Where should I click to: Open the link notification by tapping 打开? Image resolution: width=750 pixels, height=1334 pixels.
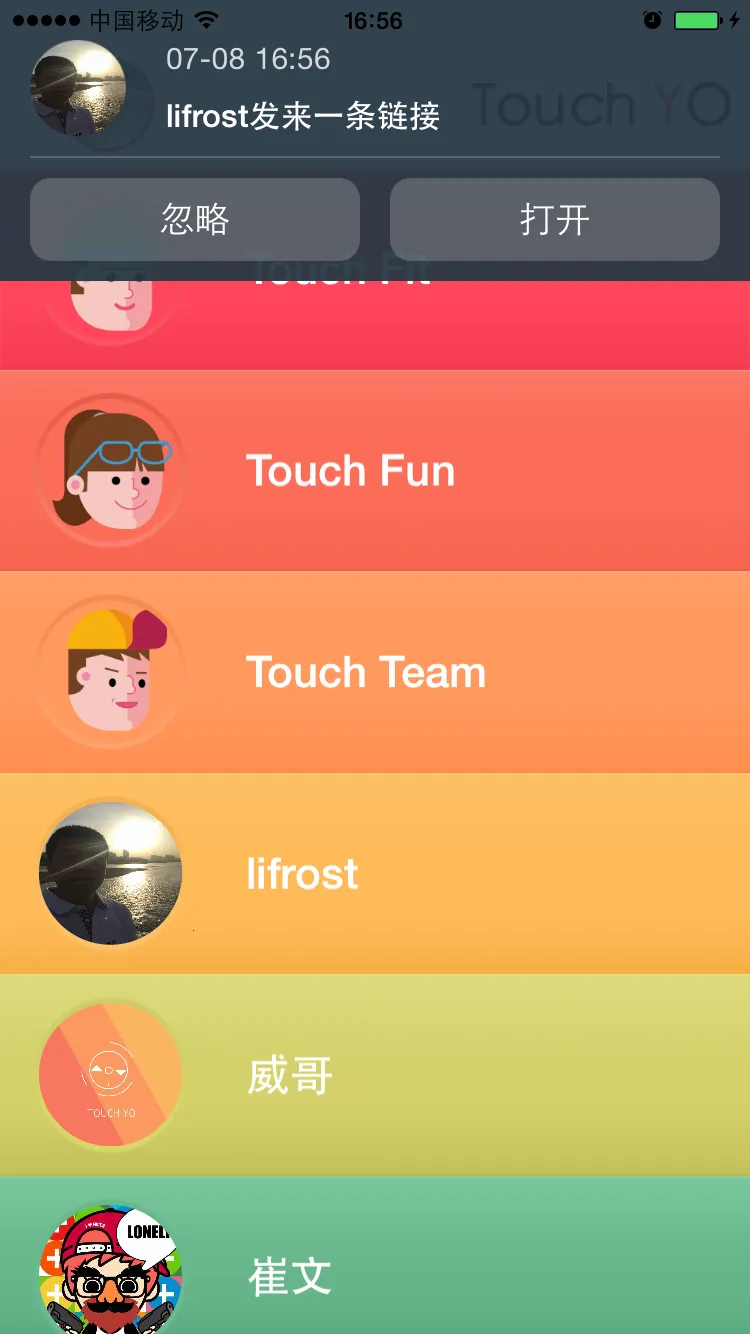coord(555,219)
